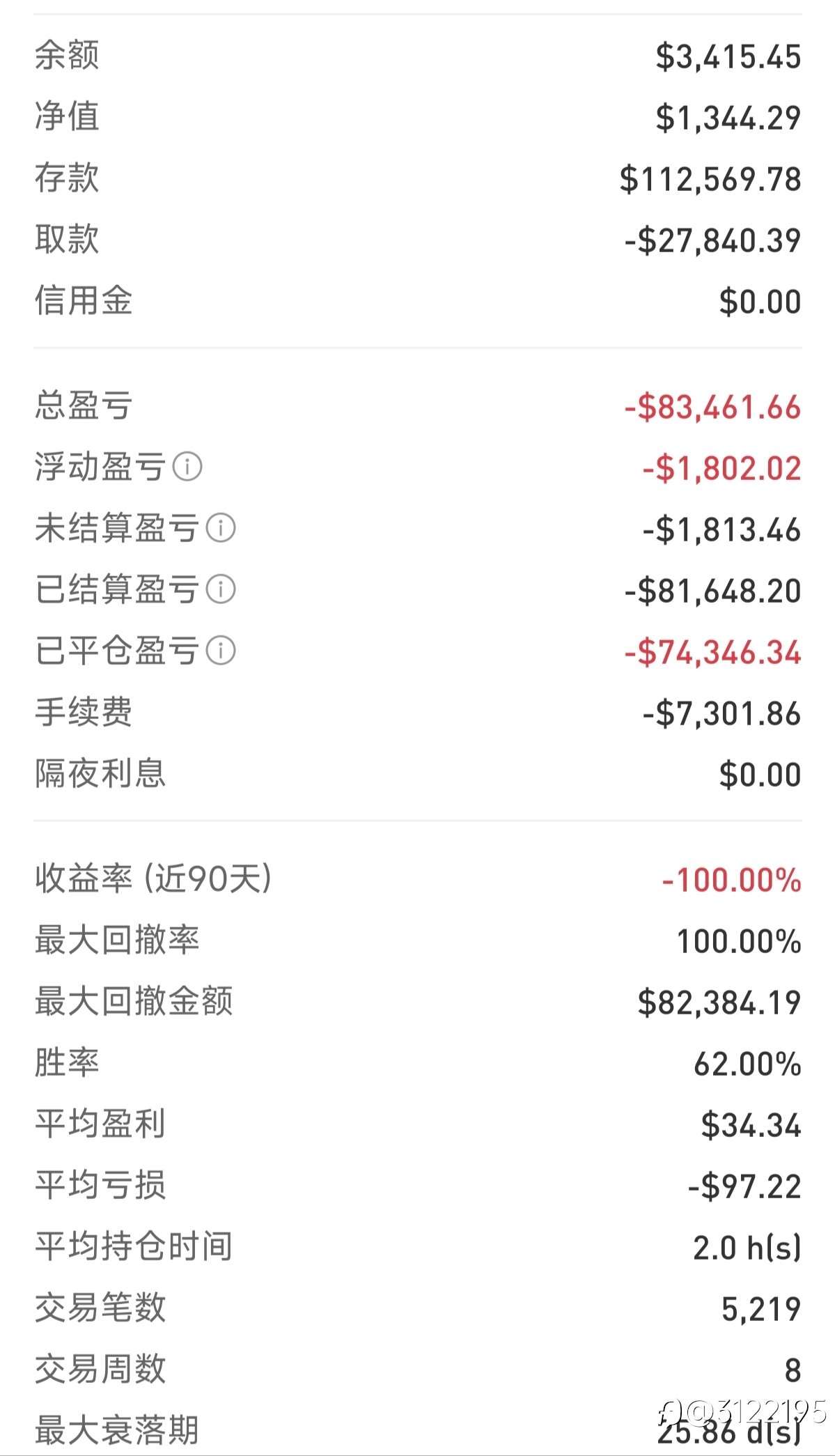The image size is (835, 1456).
Task: Tap the circled i next to 未结算盈亏 label
Action: pyautogui.click(x=221, y=528)
